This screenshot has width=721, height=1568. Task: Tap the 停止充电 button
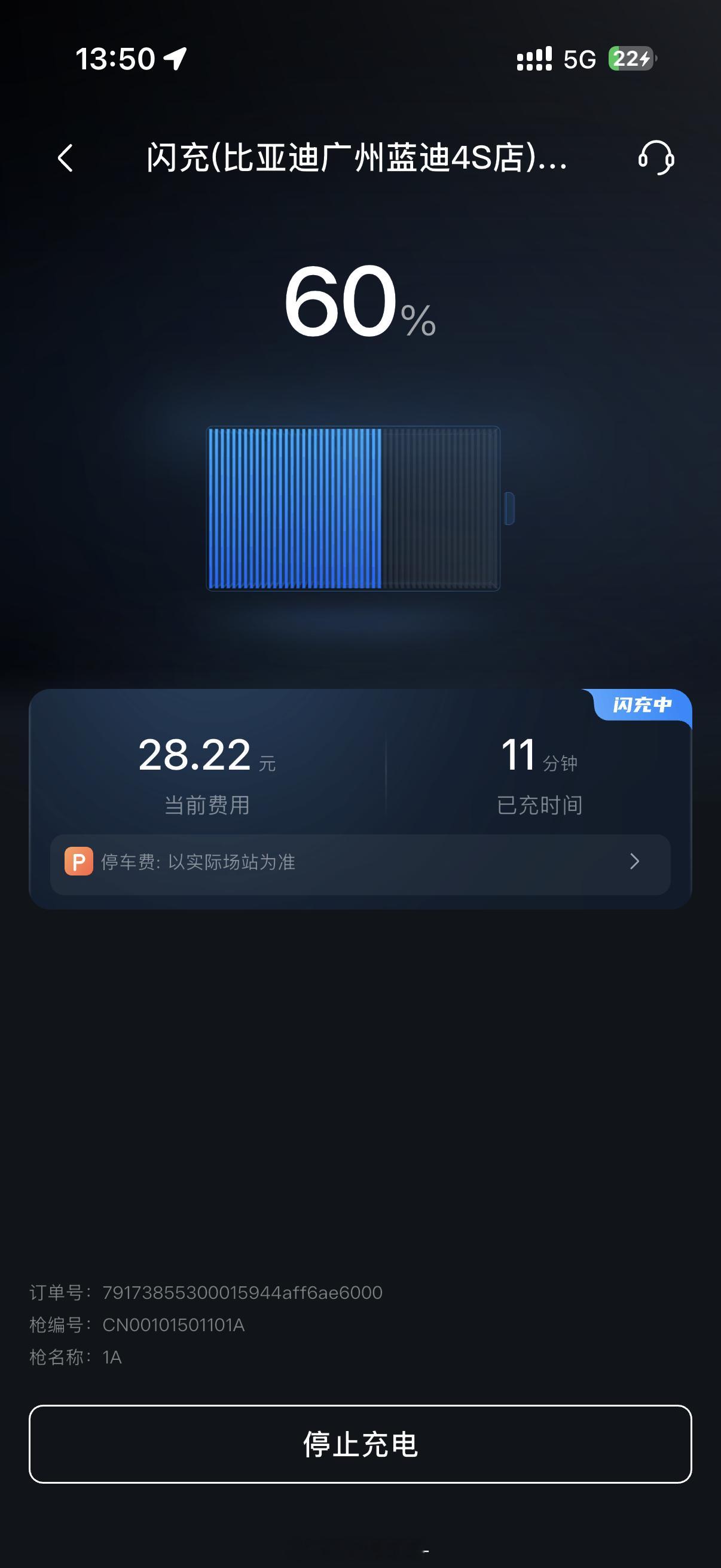click(x=360, y=1444)
